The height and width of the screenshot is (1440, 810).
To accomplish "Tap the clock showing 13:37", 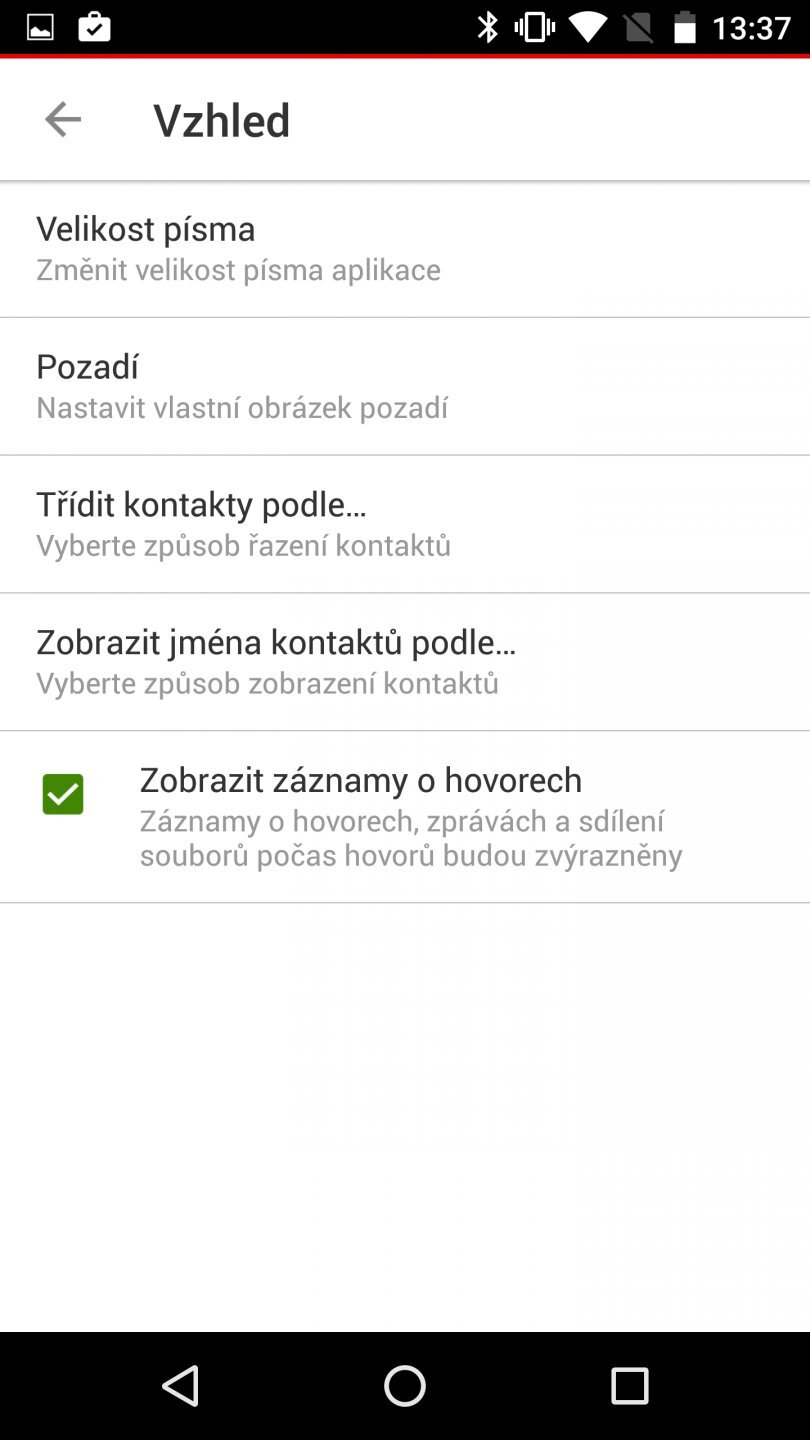I will click(753, 27).
